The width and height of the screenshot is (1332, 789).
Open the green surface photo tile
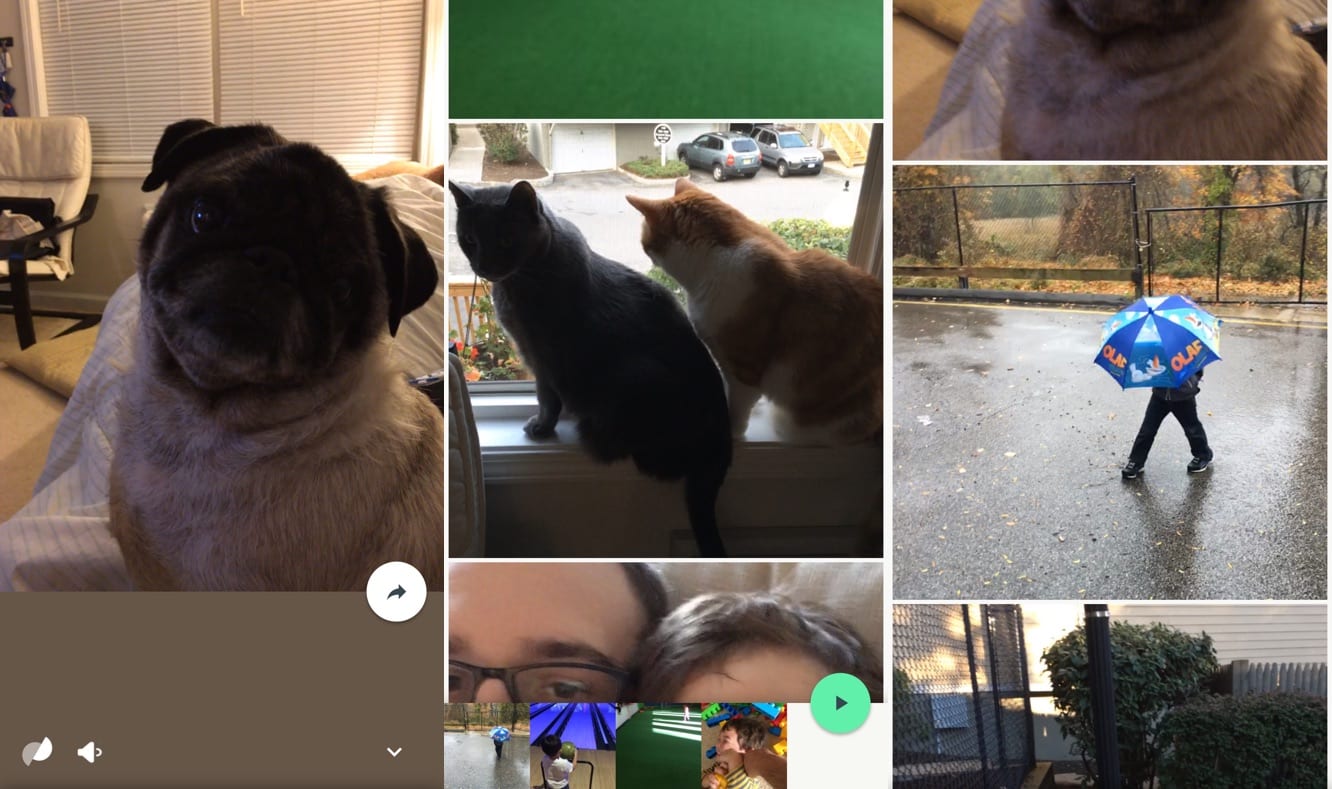pos(665,58)
